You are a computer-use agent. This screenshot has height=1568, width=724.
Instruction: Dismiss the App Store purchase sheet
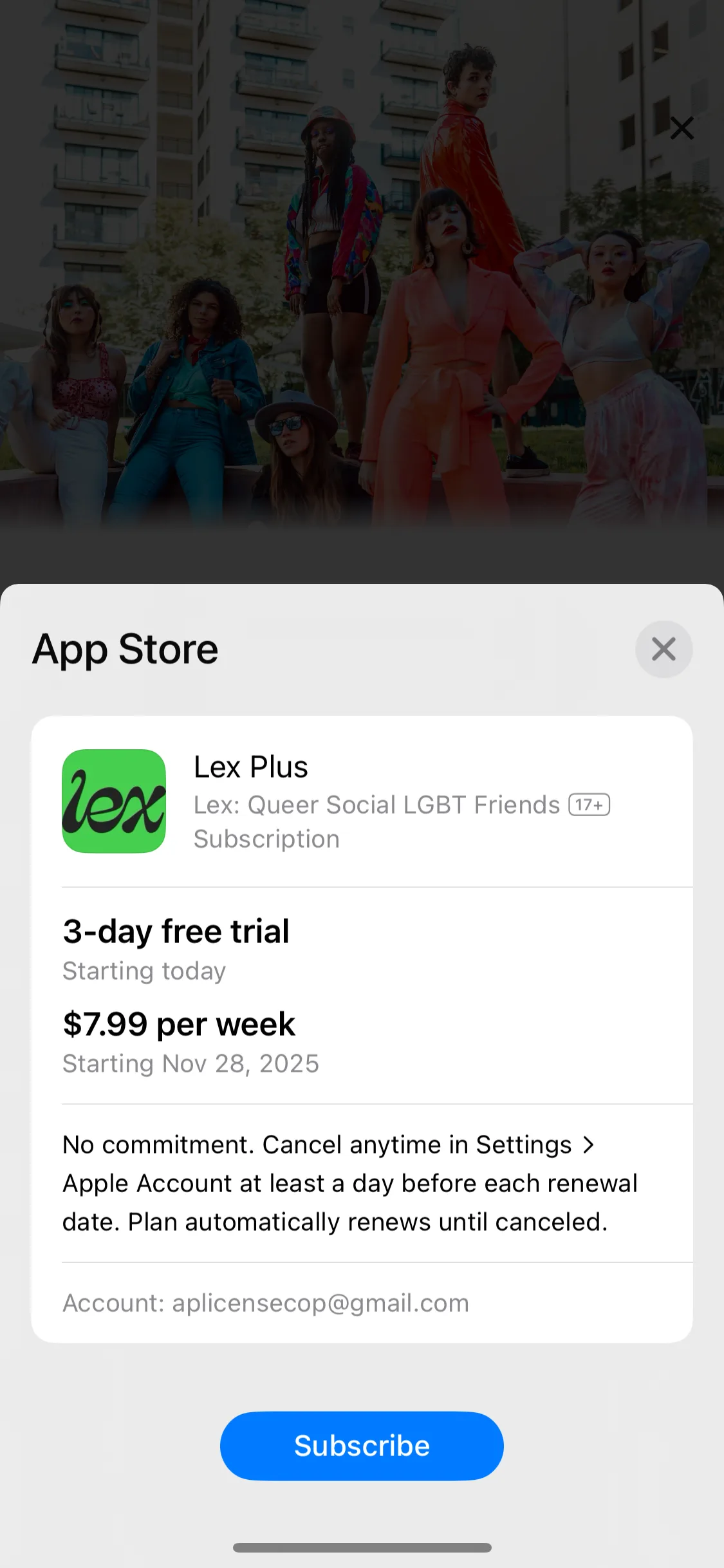tap(664, 649)
